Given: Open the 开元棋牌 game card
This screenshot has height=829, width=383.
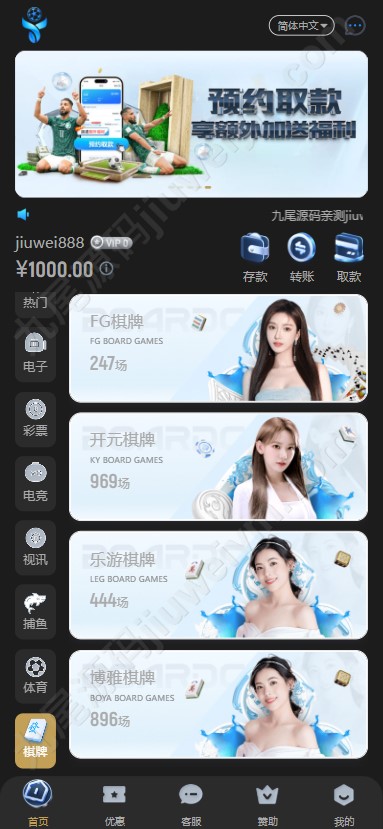Looking at the screenshot, I should click(x=218, y=467).
